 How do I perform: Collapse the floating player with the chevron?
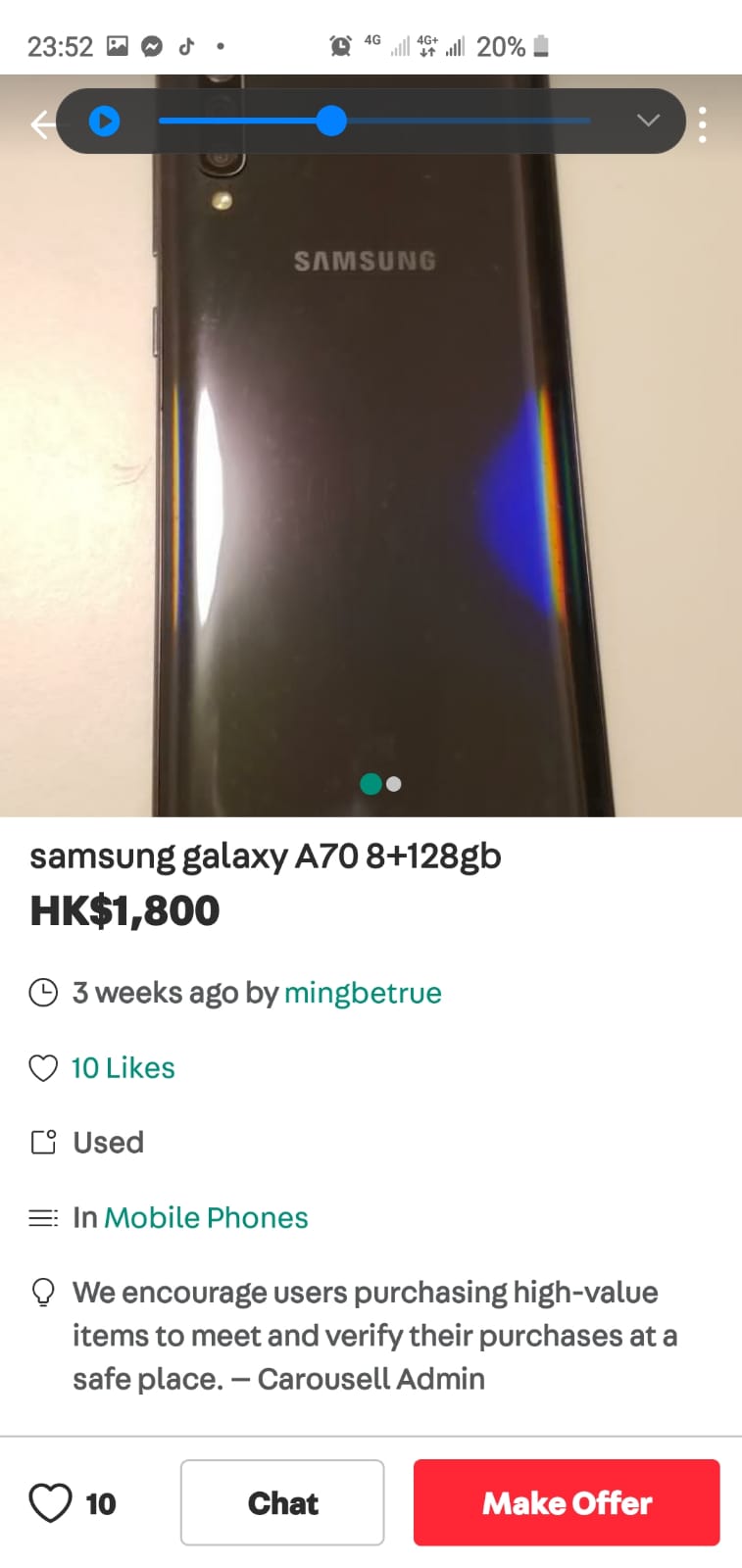coord(648,121)
